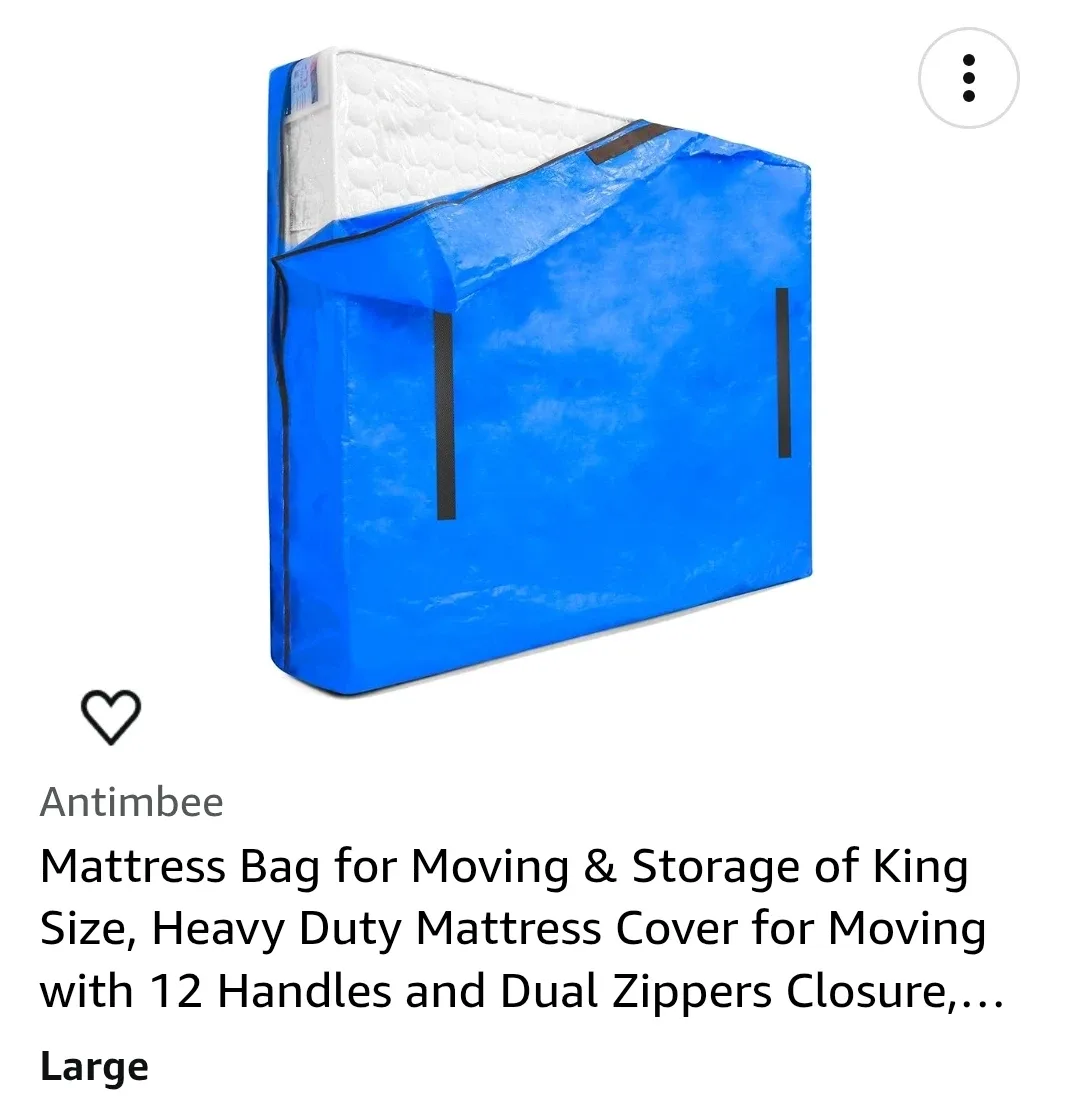Click the circular more-options icon top right
This screenshot has width=1080, height=1099.
click(967, 78)
